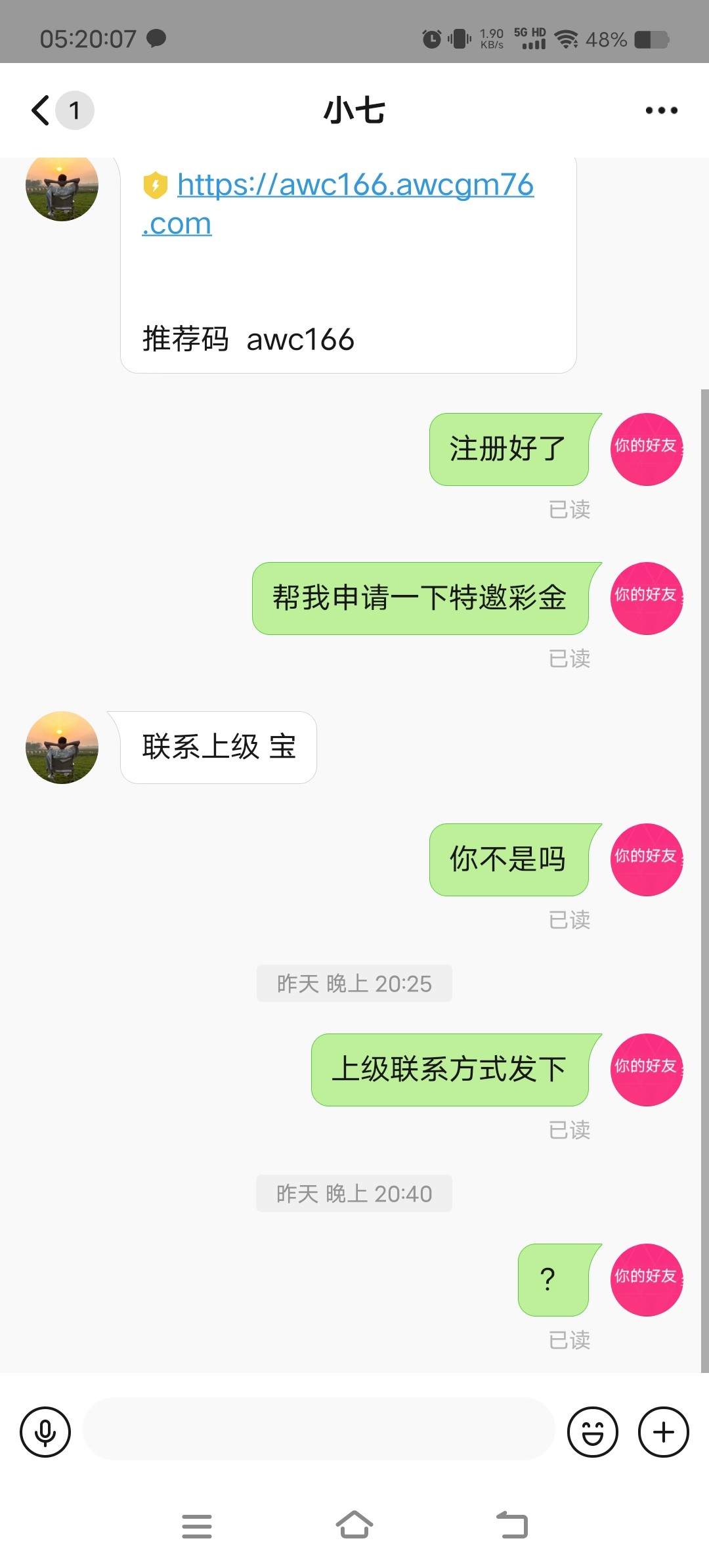Open recent apps from navigation bar
The width and height of the screenshot is (709, 1568).
pyautogui.click(x=197, y=1525)
